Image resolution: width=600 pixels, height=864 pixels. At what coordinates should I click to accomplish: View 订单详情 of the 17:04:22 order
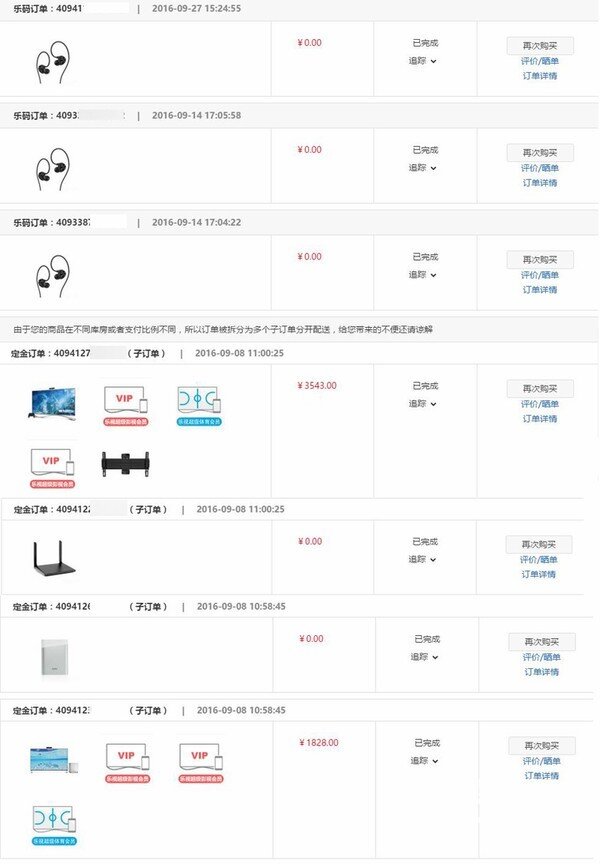(540, 290)
